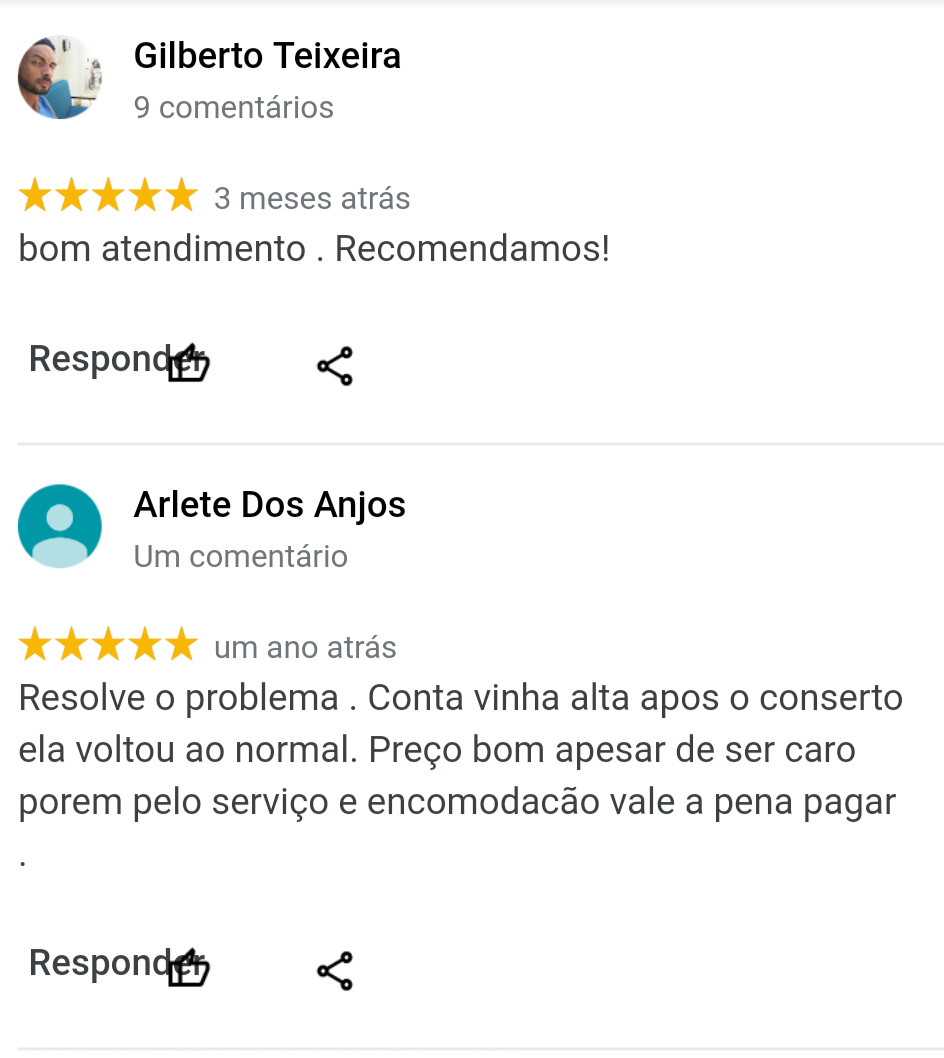Open Gilberto Teixeira's profile photo
Viewport: 944px width, 1058px height.
pos(60,77)
